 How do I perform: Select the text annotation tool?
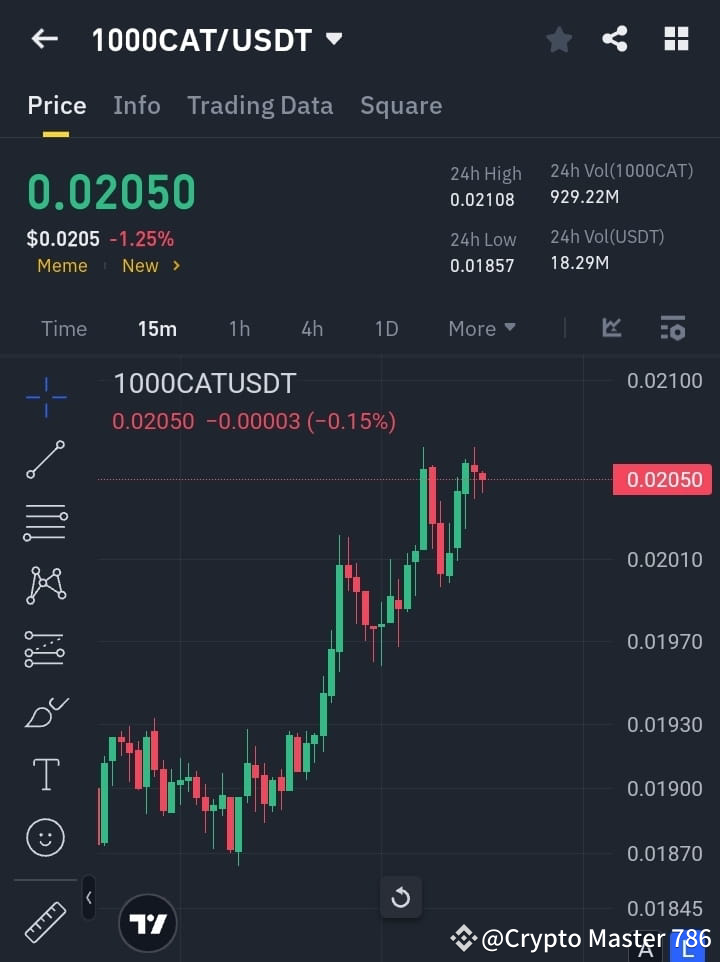(45, 774)
